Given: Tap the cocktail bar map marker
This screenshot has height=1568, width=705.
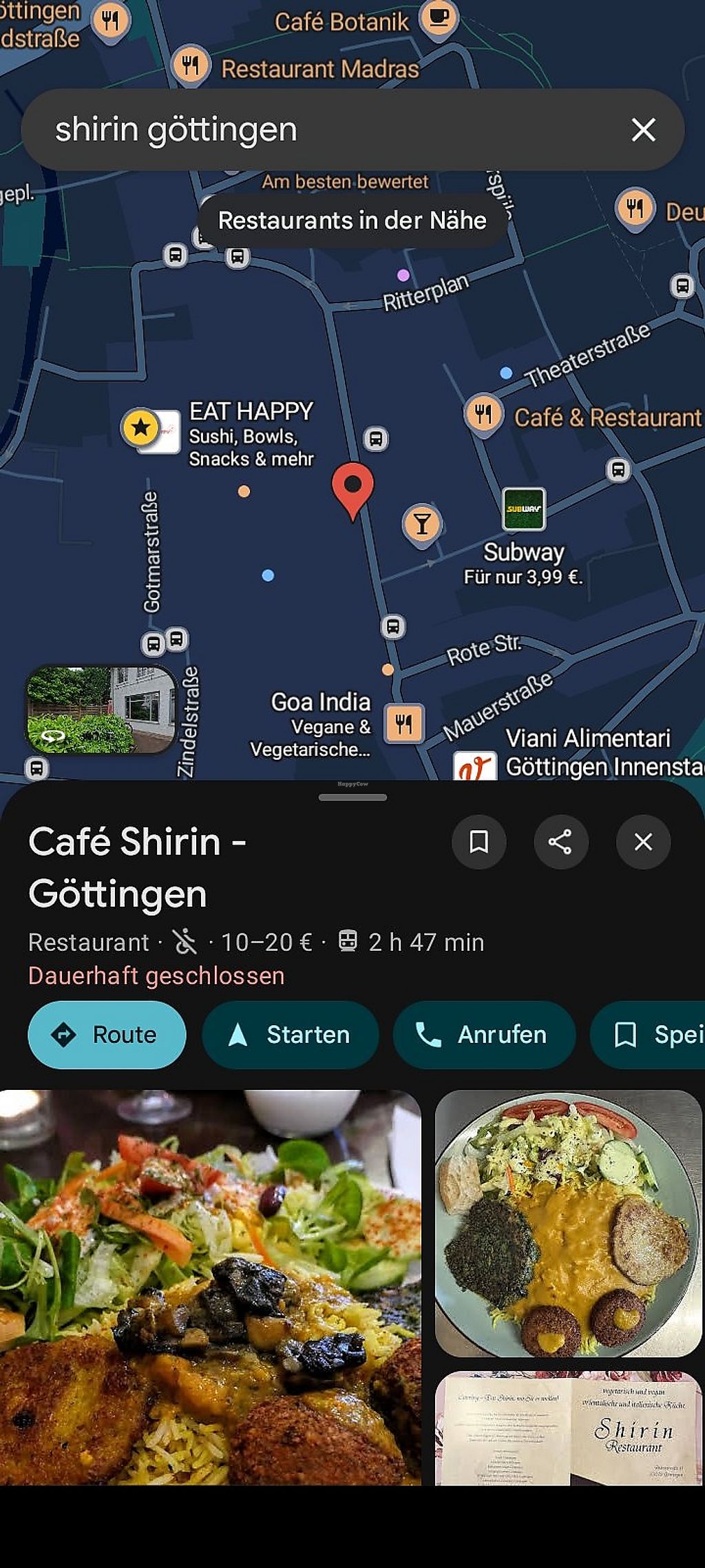Looking at the screenshot, I should [422, 524].
